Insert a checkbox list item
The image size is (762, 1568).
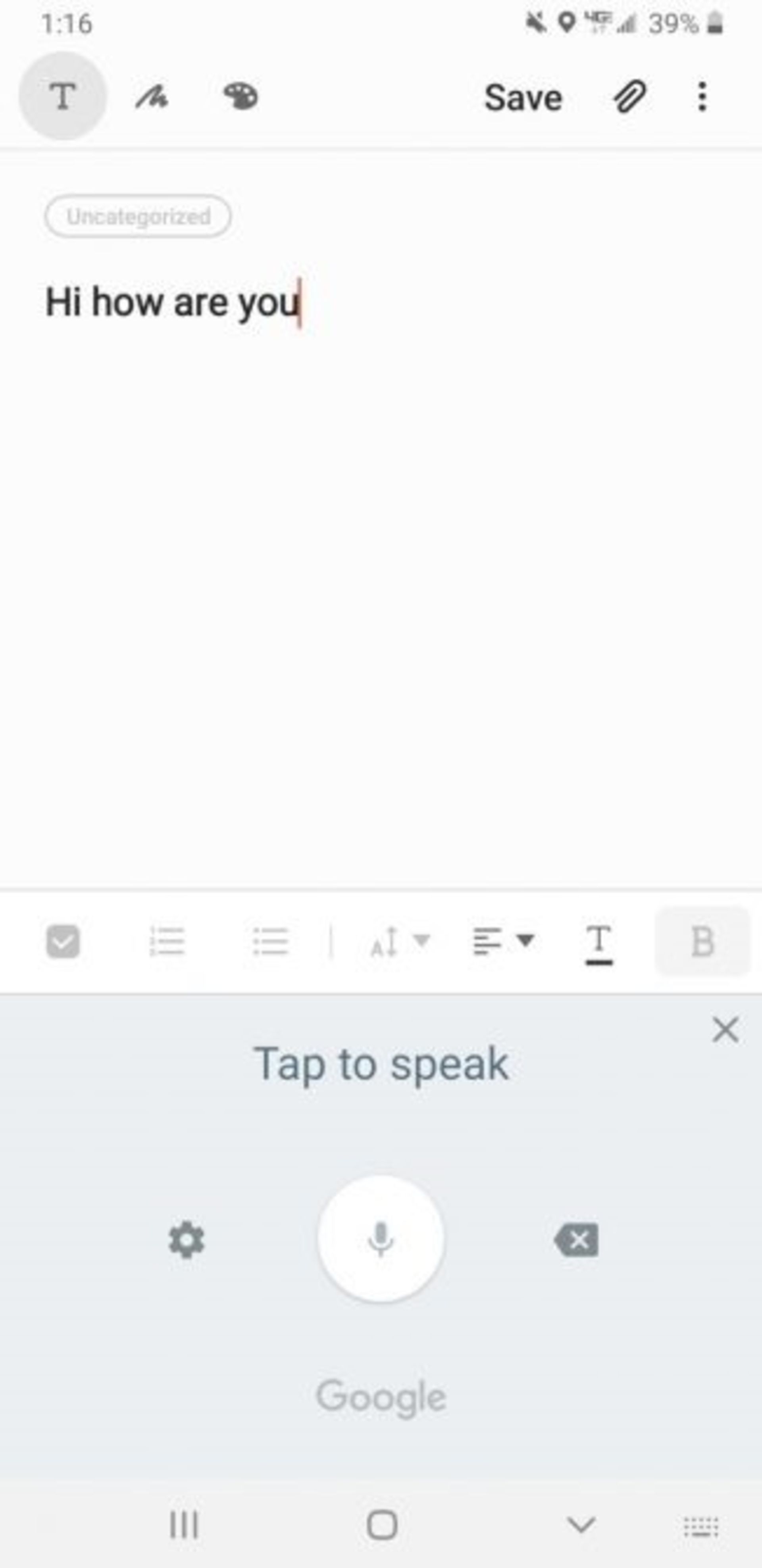63,942
